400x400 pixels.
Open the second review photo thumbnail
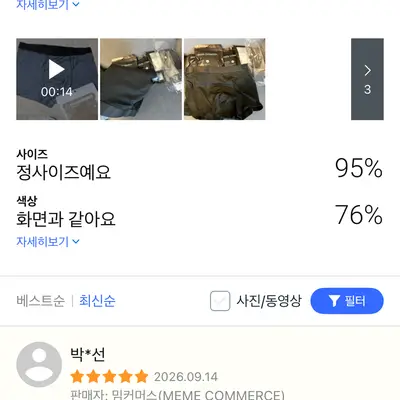click(x=141, y=79)
